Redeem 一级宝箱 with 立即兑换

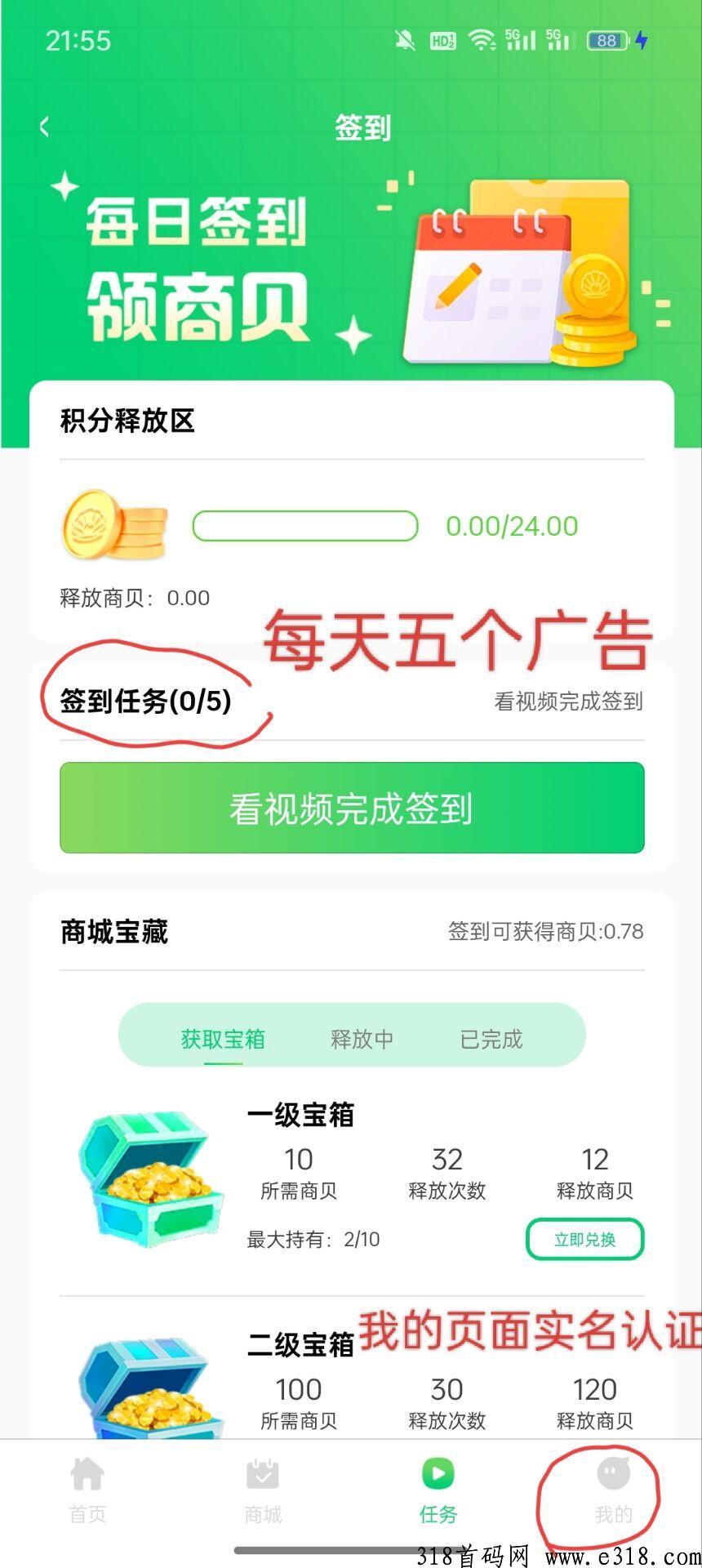click(584, 1239)
